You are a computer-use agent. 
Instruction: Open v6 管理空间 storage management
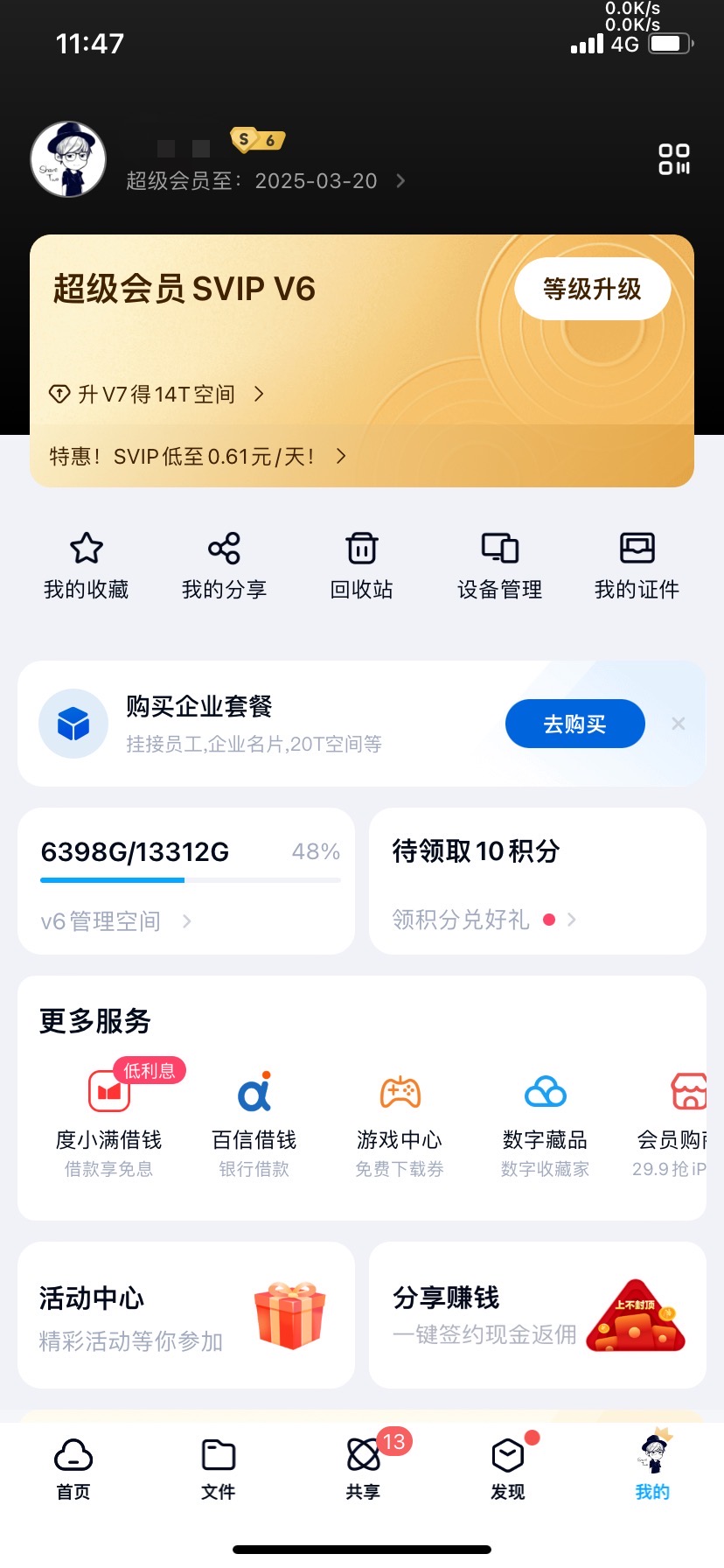(x=115, y=920)
